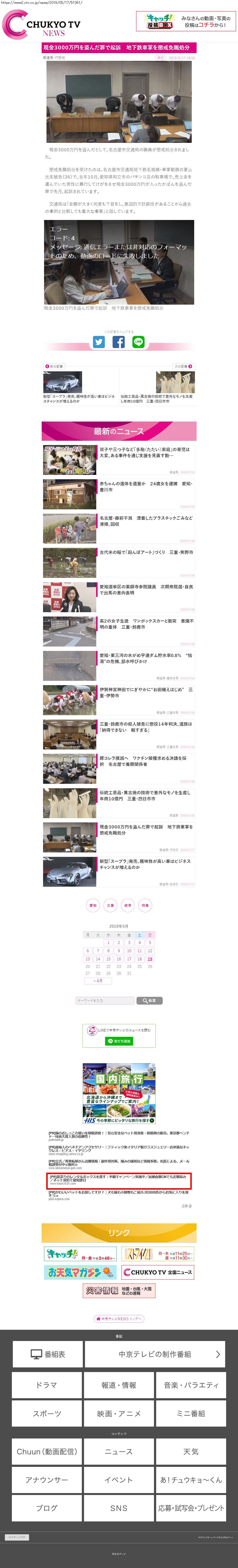Share article via LINE icon
The image size is (238, 1568).
tap(138, 342)
